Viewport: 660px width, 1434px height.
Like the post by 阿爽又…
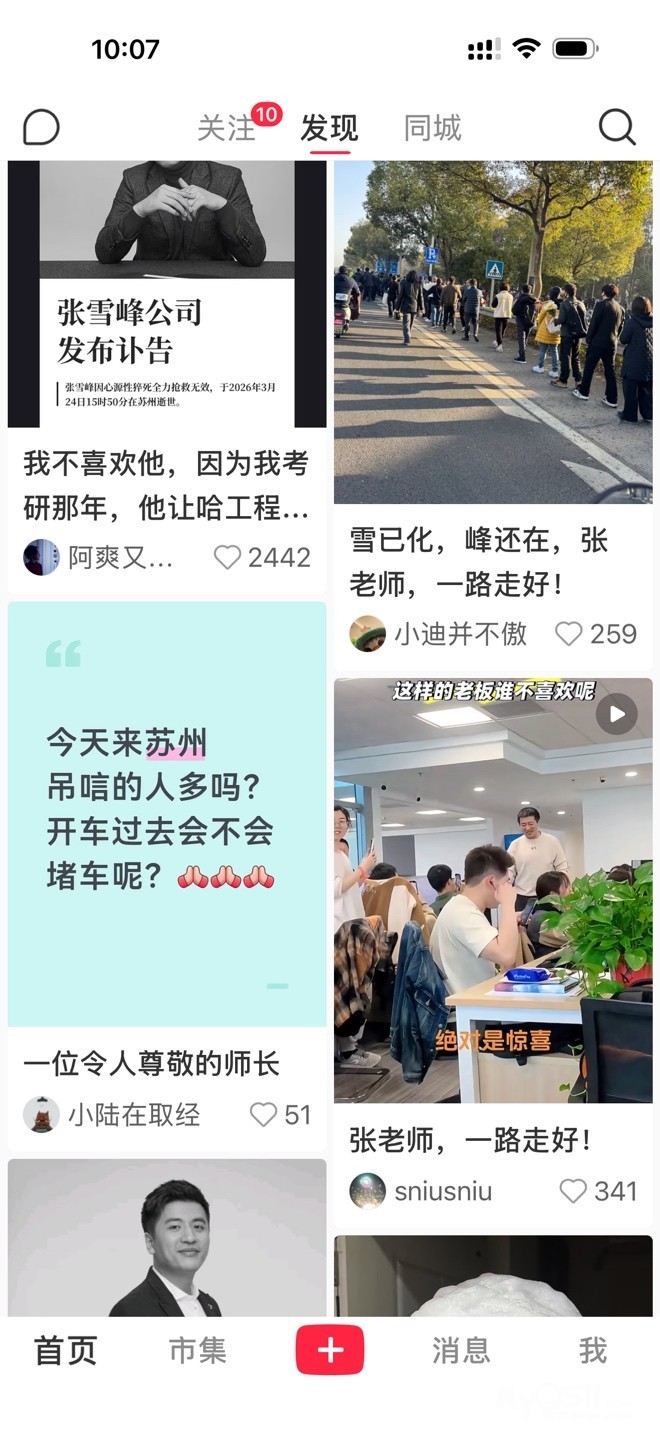pyautogui.click(x=228, y=557)
